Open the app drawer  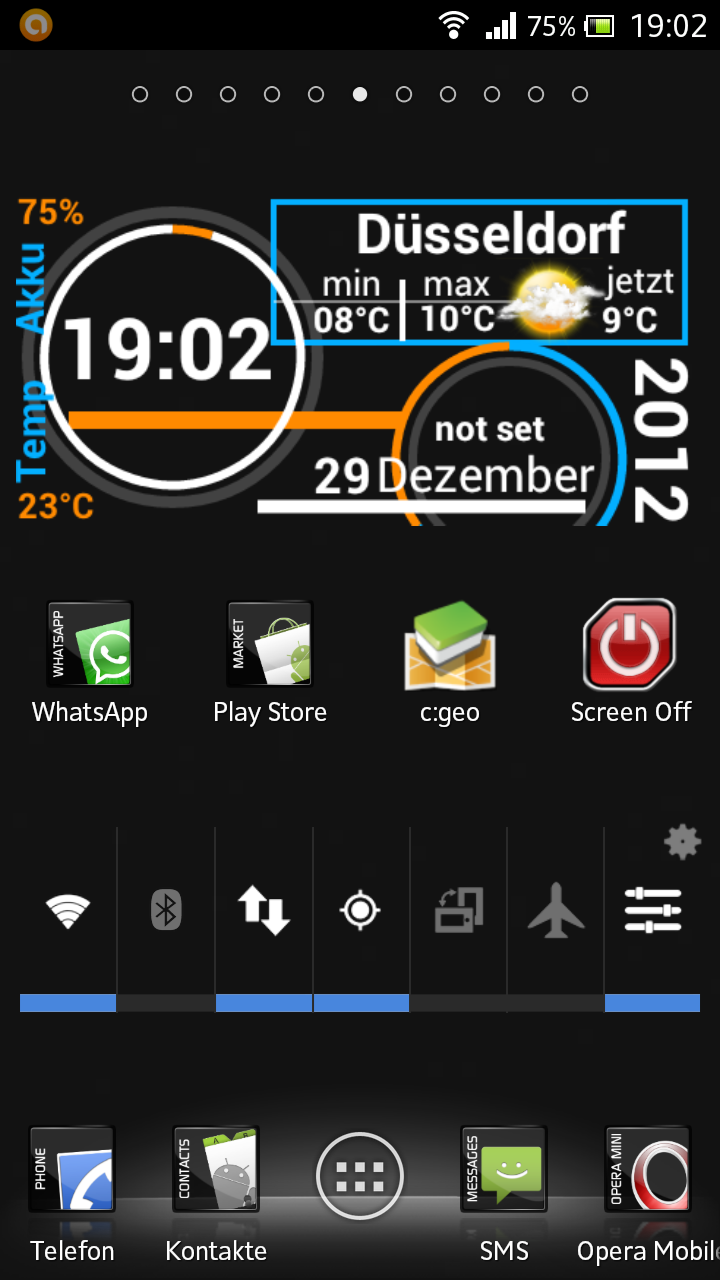coord(360,1177)
